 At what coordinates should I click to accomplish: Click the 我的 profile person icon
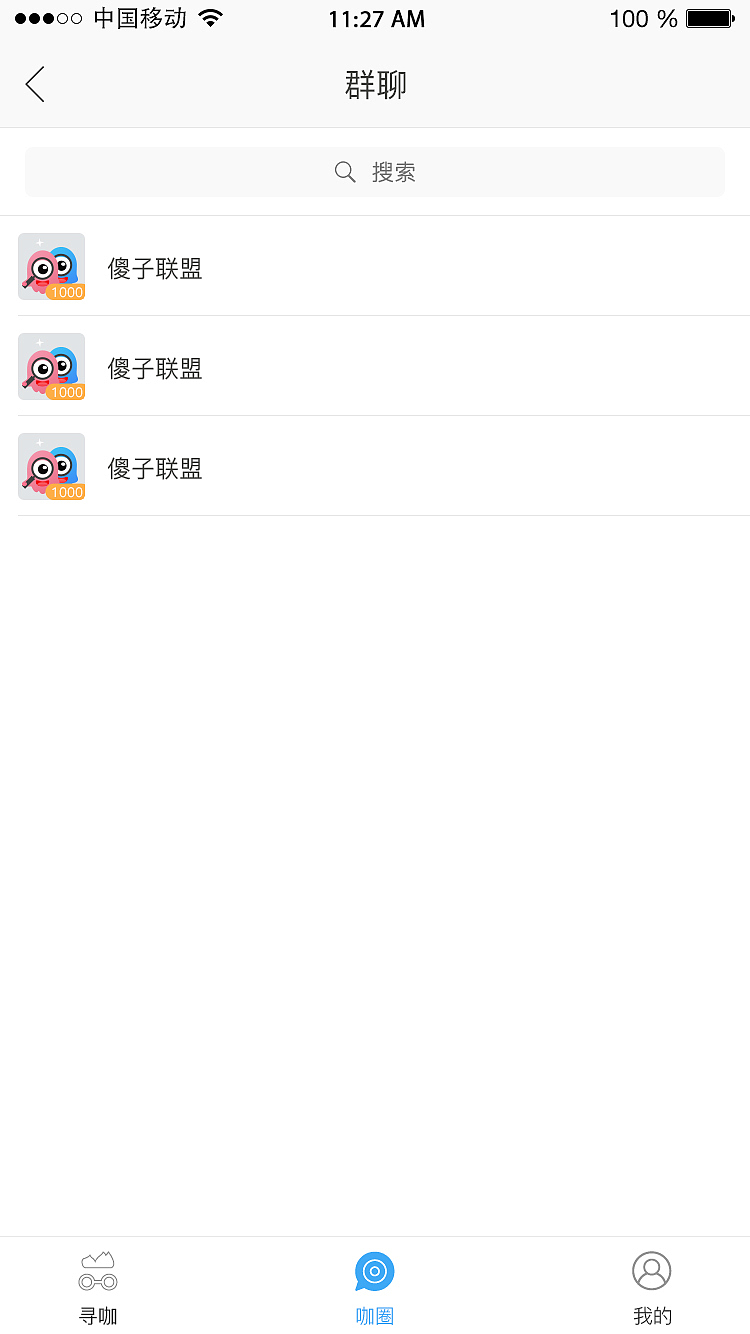[651, 1269]
